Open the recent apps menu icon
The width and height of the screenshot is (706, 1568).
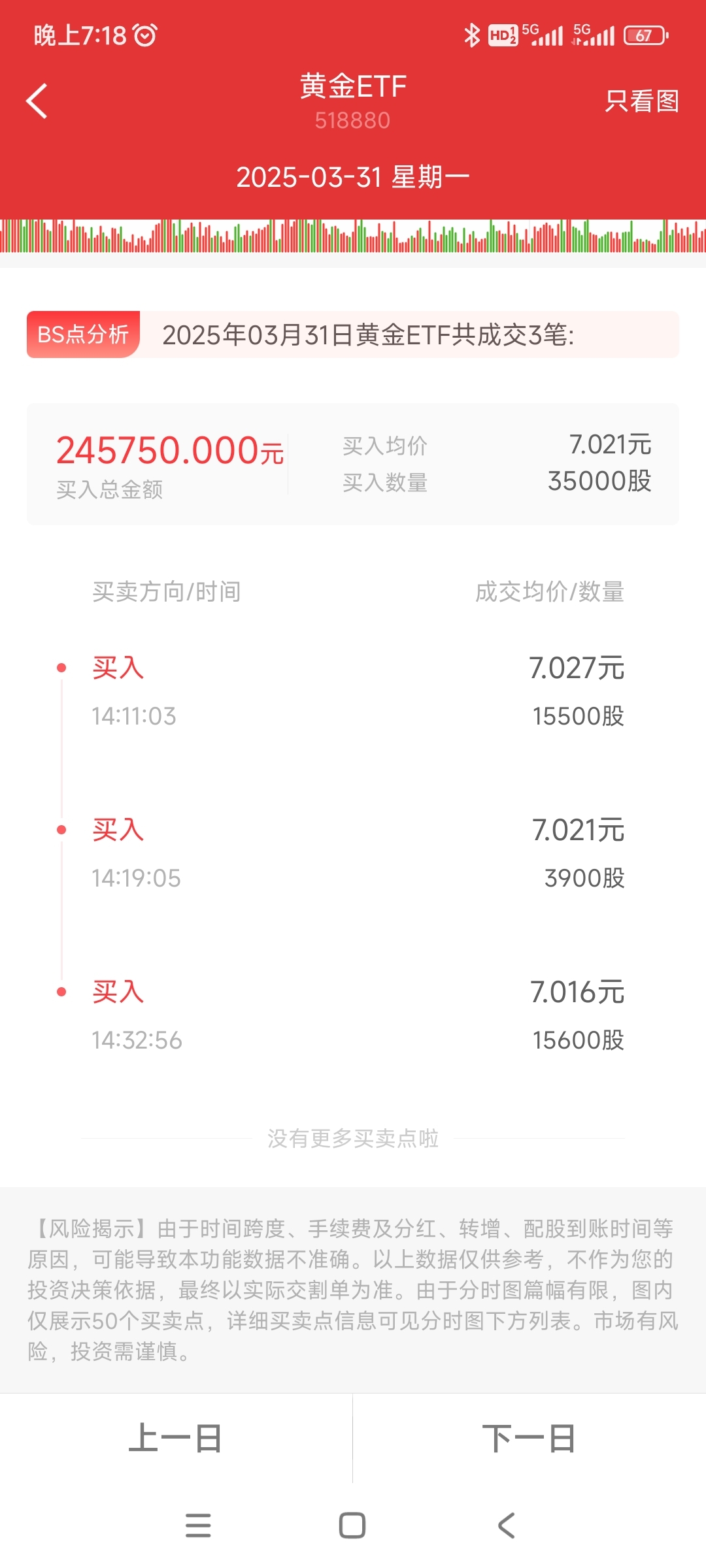coord(199,1527)
